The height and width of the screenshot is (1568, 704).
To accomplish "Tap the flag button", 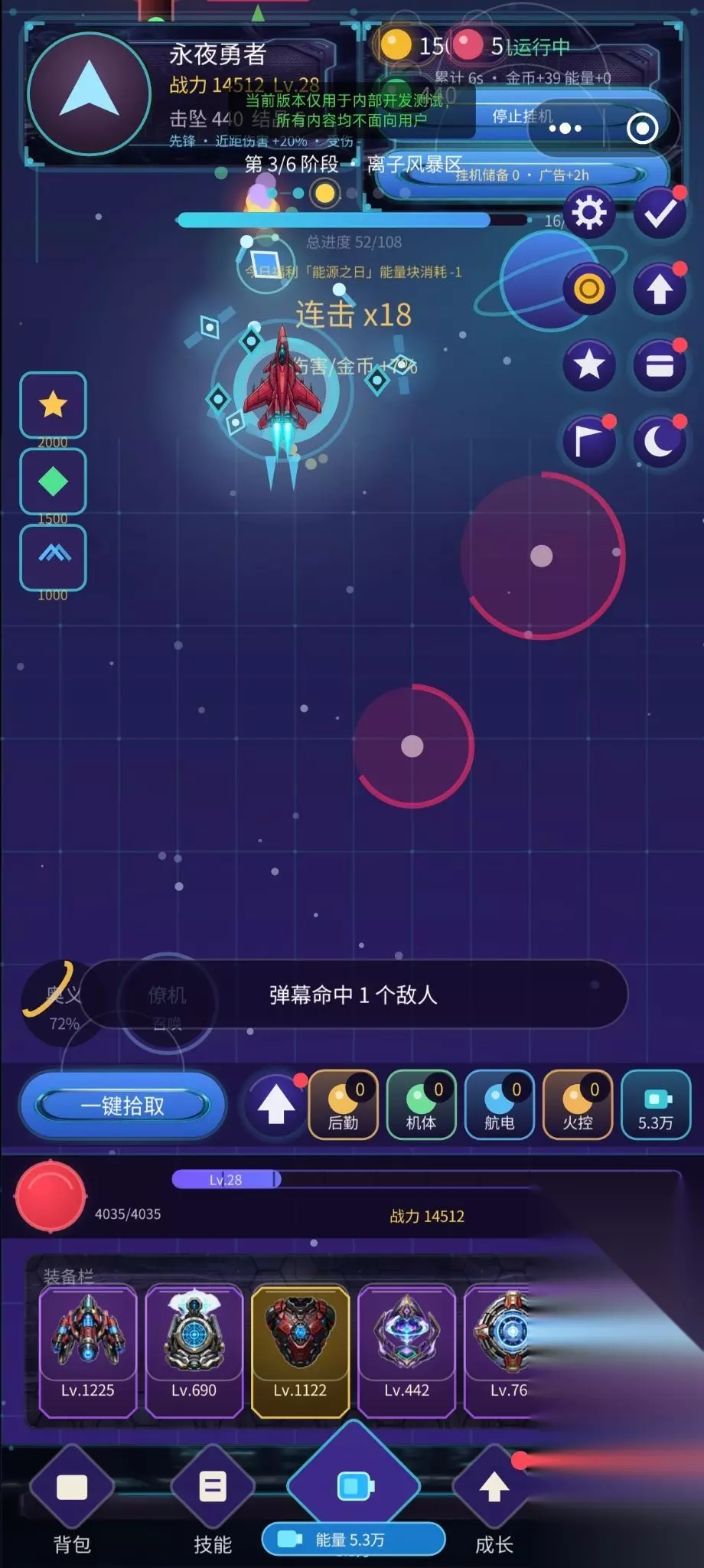I will 588,441.
